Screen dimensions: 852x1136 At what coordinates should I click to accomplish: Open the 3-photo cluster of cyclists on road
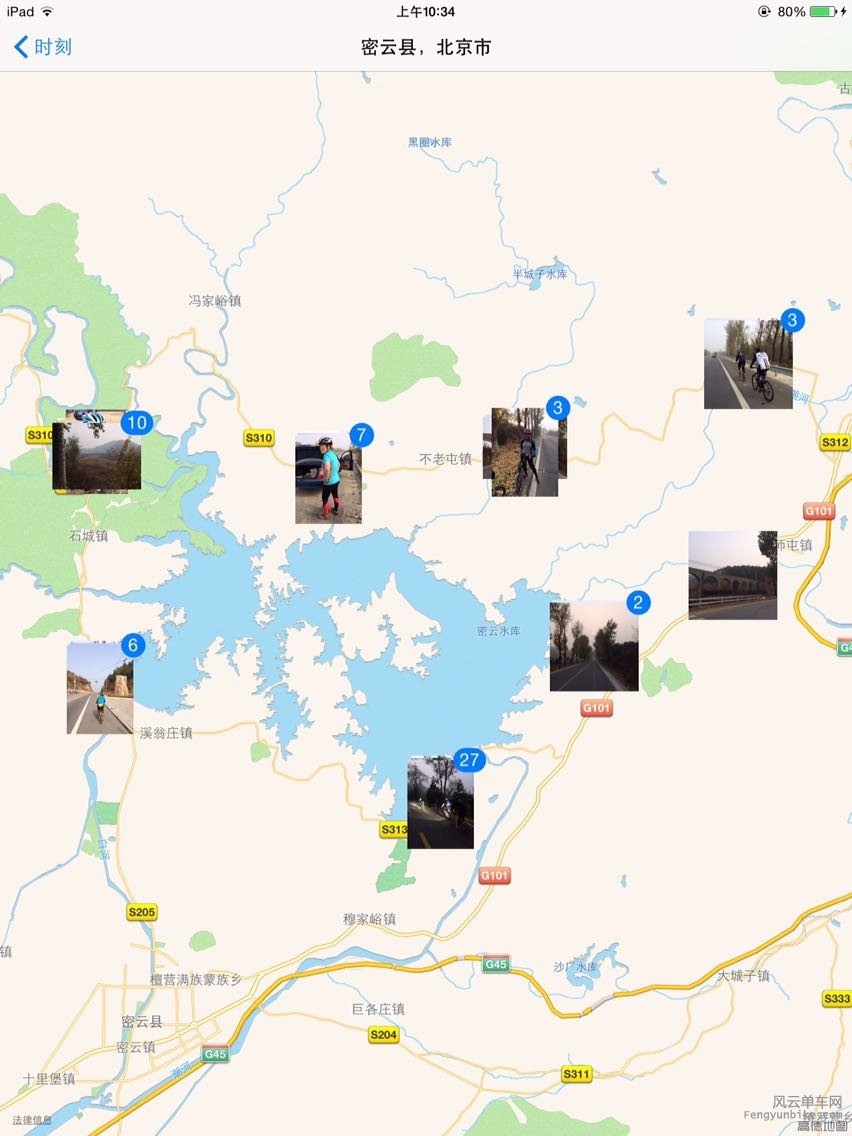click(747, 365)
